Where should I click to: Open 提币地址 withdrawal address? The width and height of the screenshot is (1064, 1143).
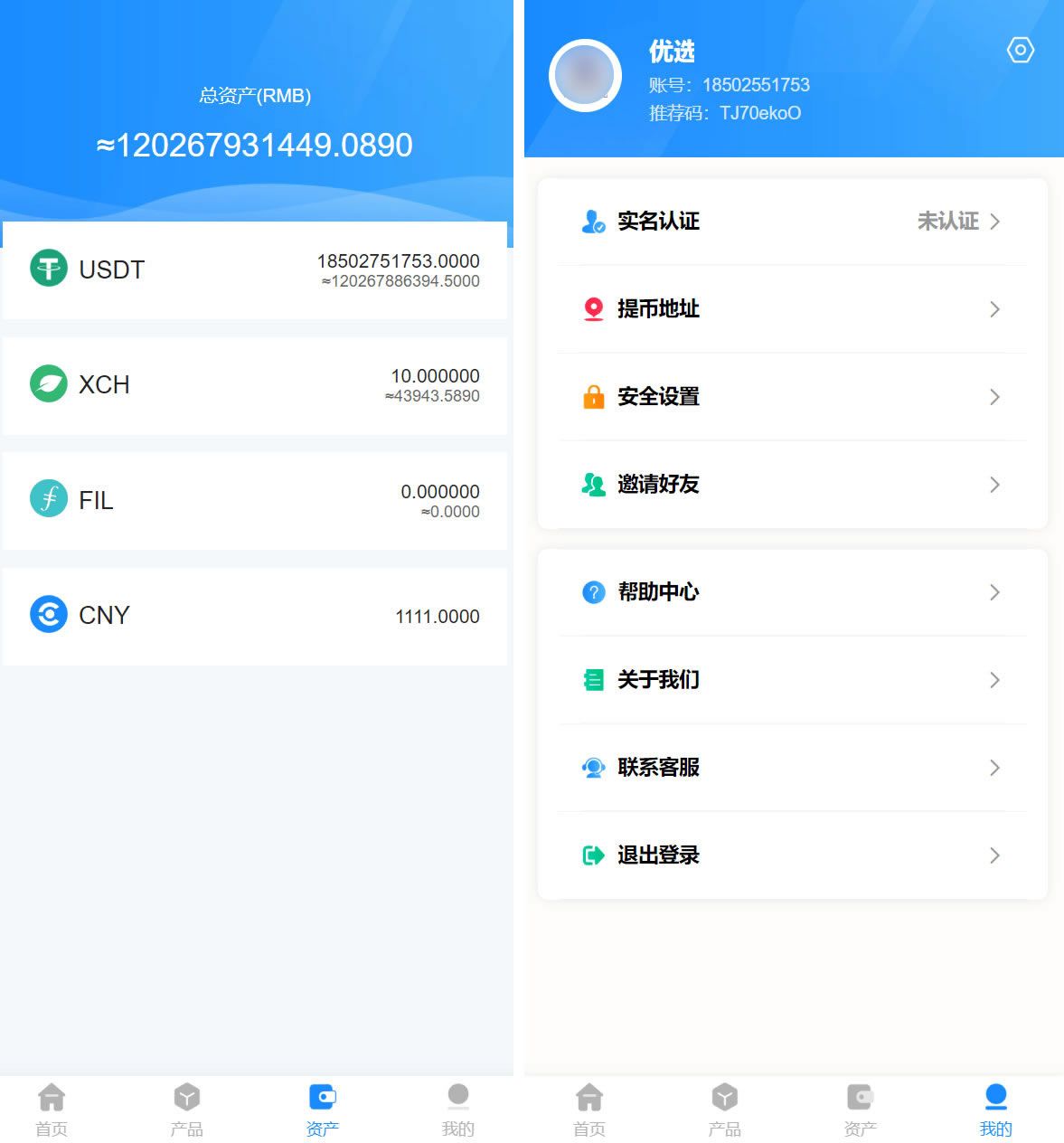[792, 309]
